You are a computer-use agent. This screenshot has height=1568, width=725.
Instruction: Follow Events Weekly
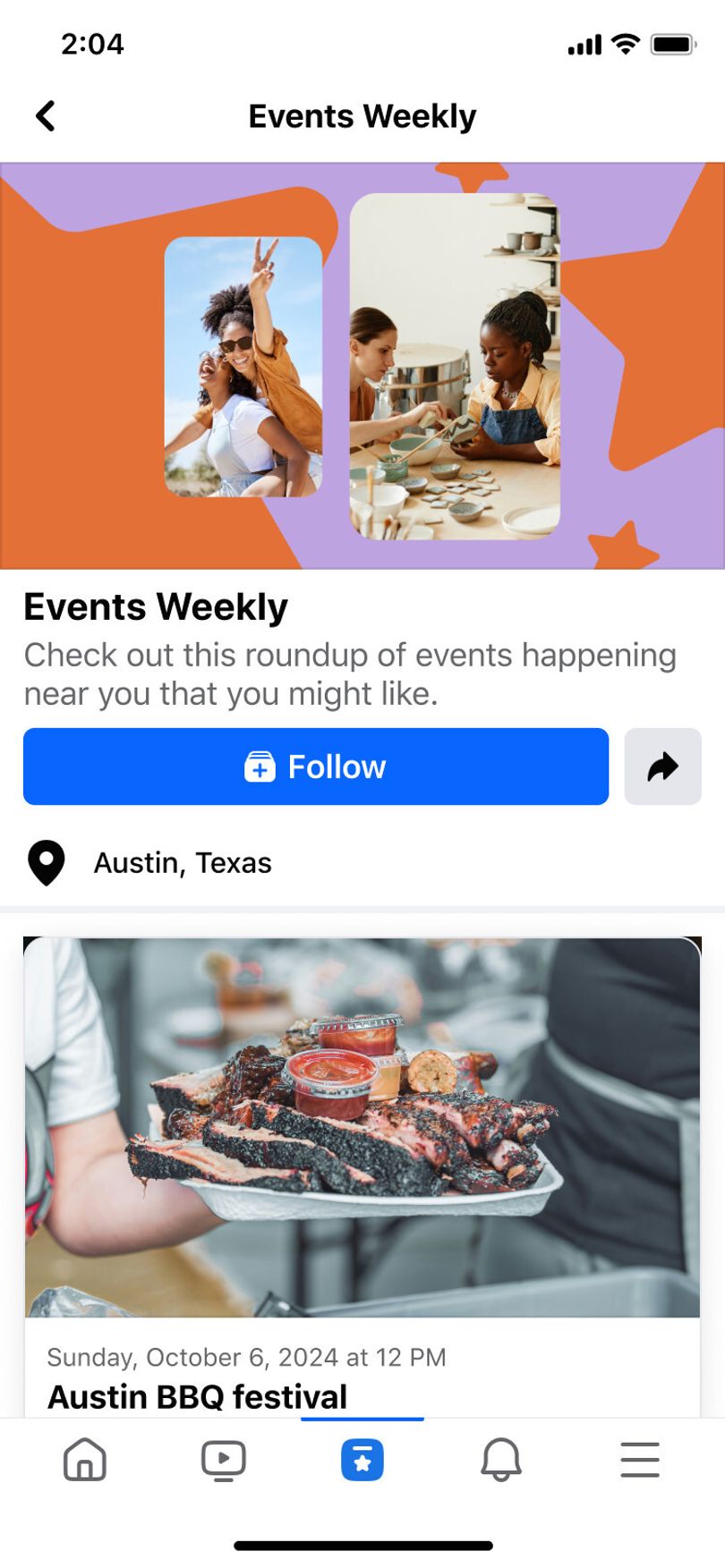(316, 767)
